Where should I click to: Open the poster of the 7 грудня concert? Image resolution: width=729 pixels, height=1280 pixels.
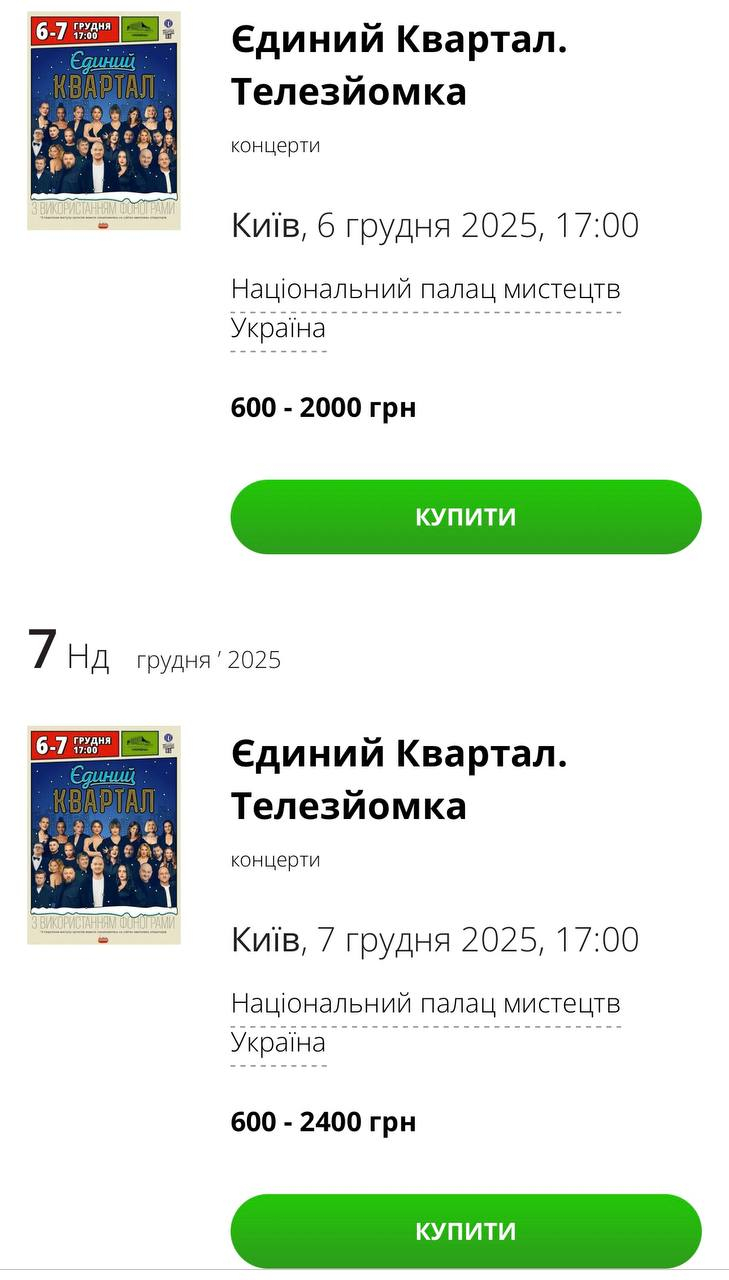[104, 835]
